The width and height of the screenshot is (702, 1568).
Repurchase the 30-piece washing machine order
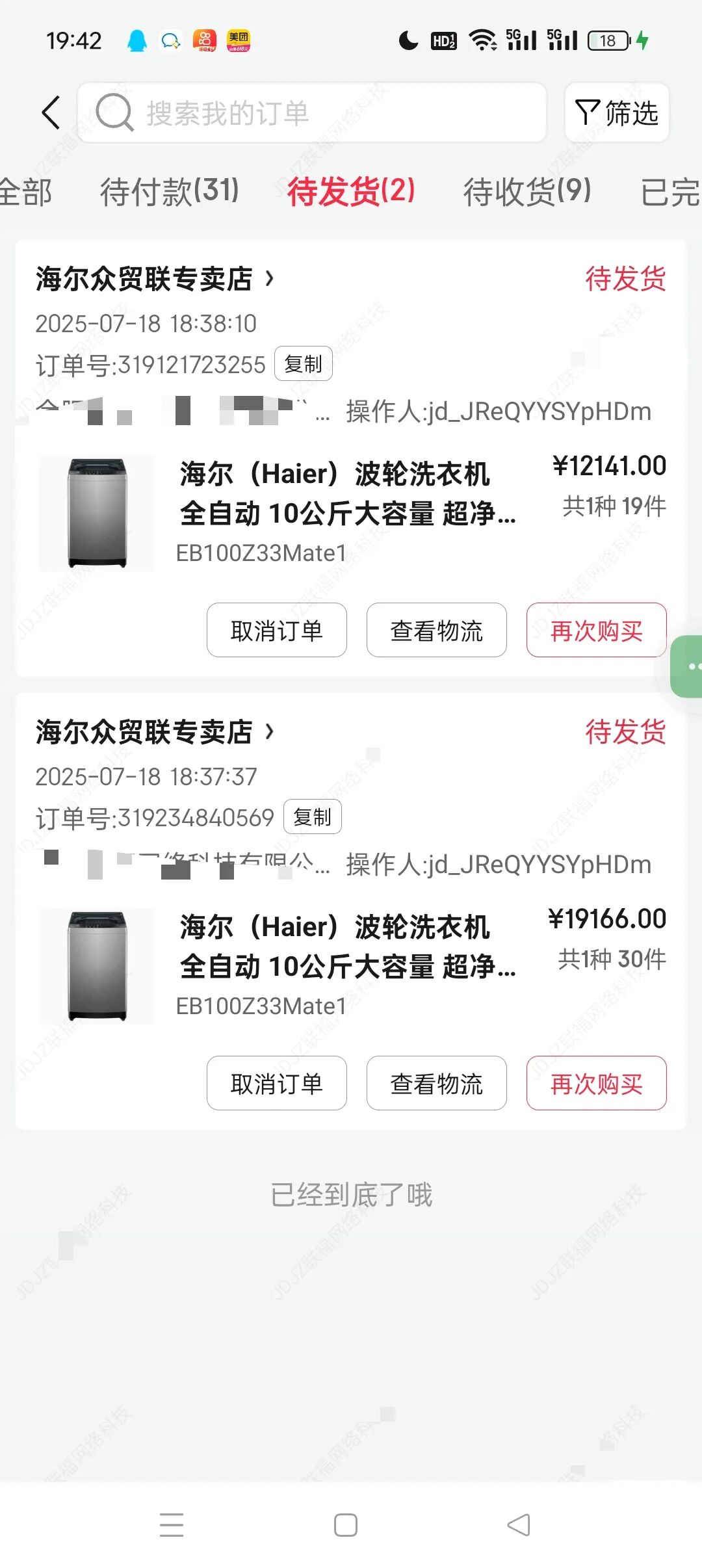(596, 1083)
